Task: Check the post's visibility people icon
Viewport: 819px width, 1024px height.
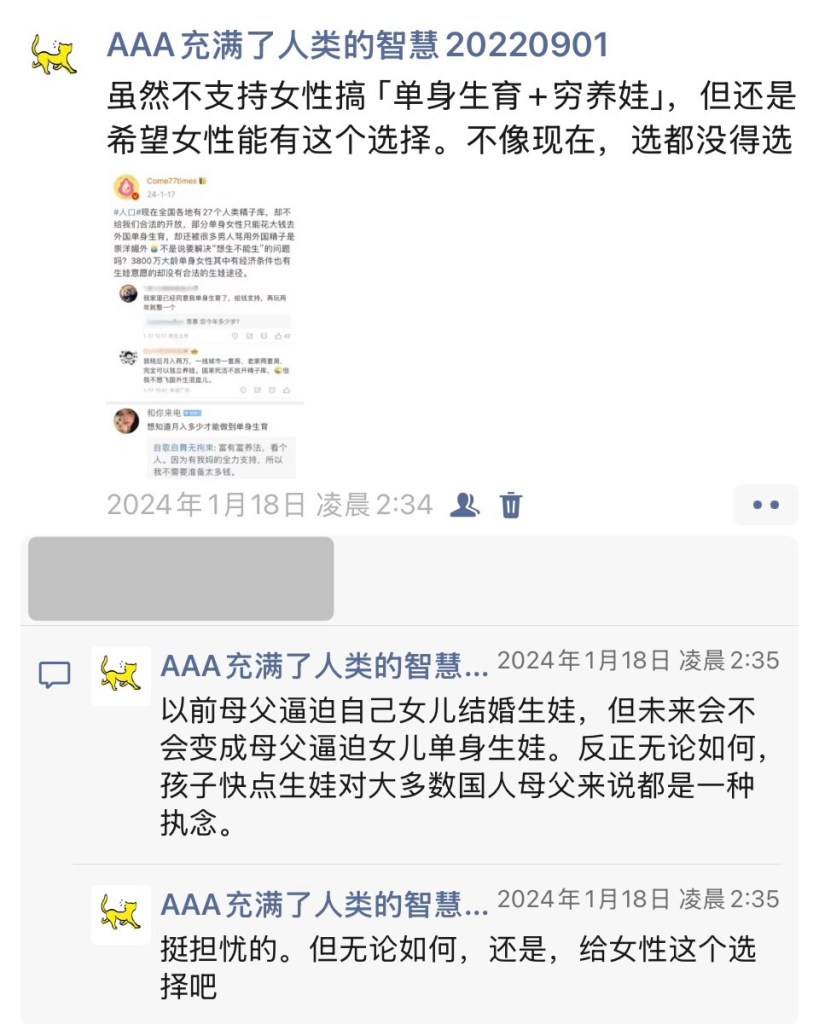Action: point(464,505)
